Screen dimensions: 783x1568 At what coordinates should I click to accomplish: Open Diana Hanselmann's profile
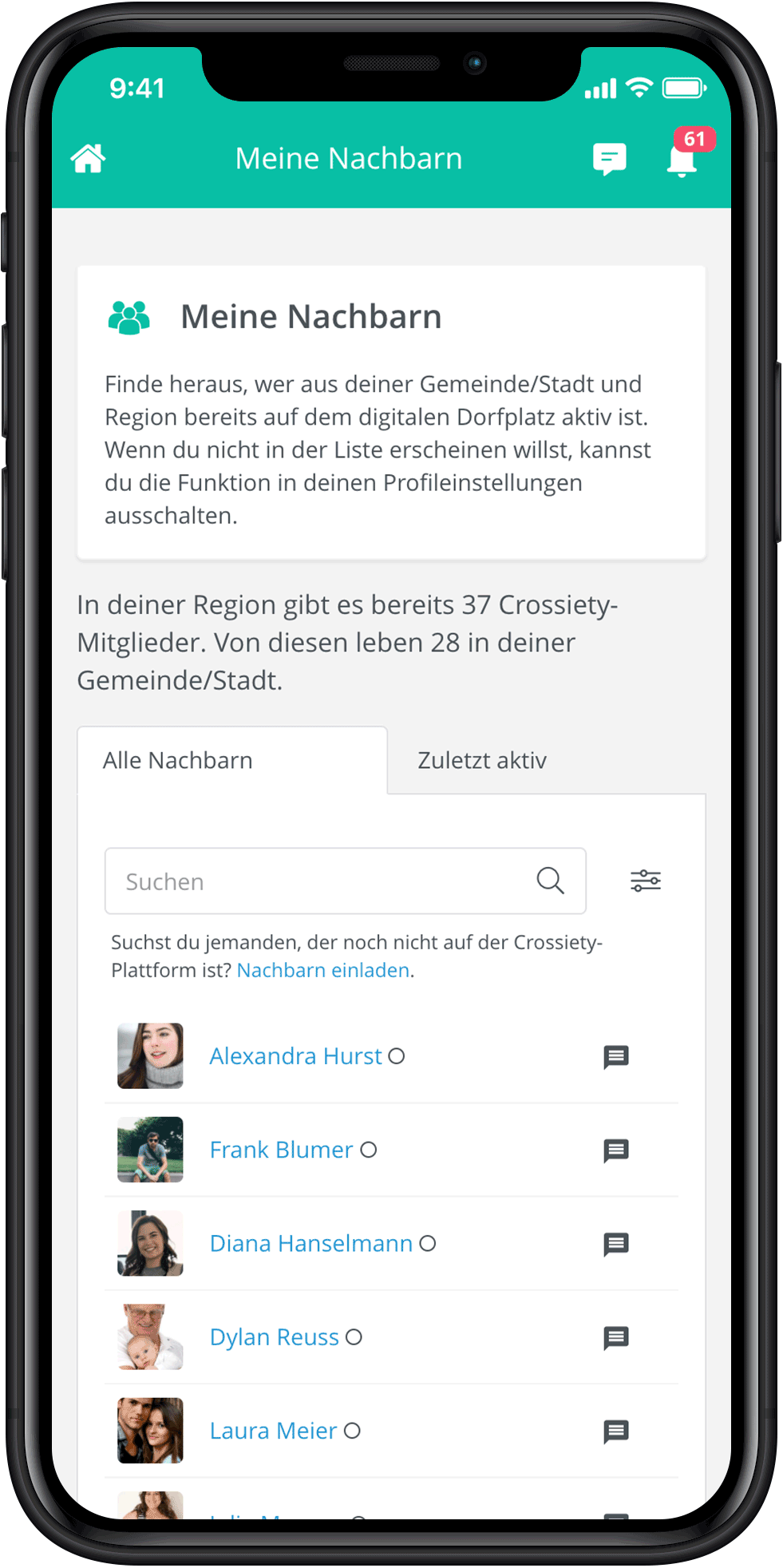[311, 1243]
